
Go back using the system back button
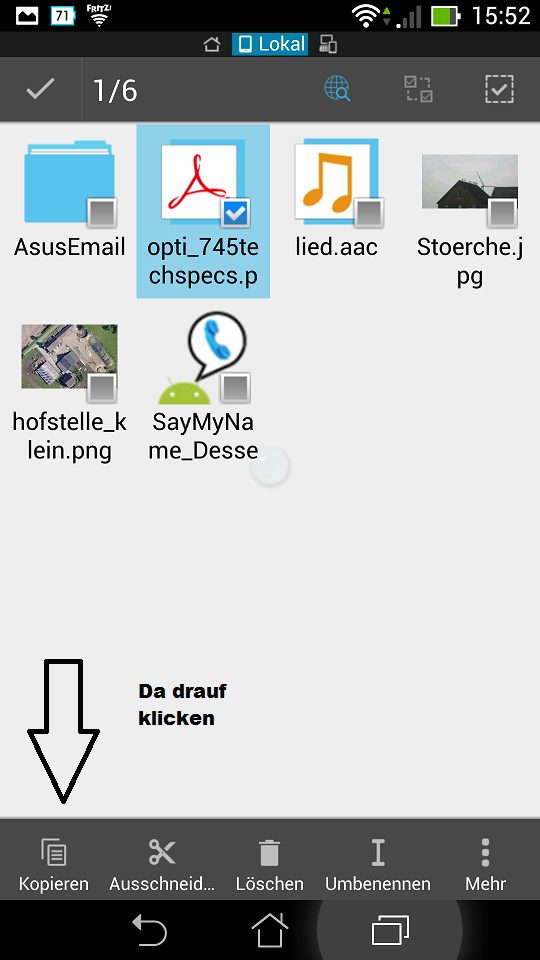(x=149, y=931)
